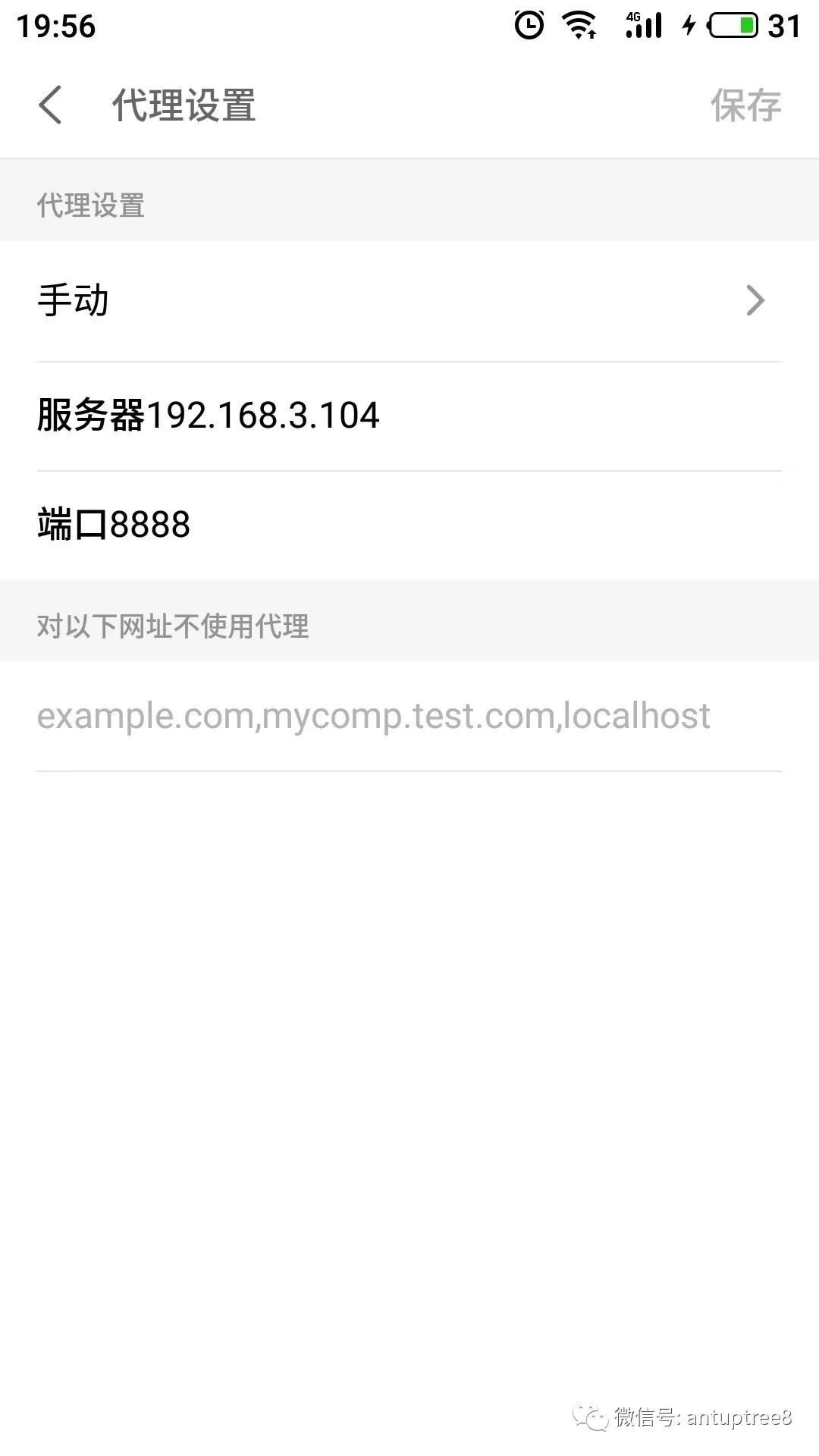Go back from 代理设置 screen
Image resolution: width=819 pixels, height=1456 pixels.
click(x=50, y=105)
